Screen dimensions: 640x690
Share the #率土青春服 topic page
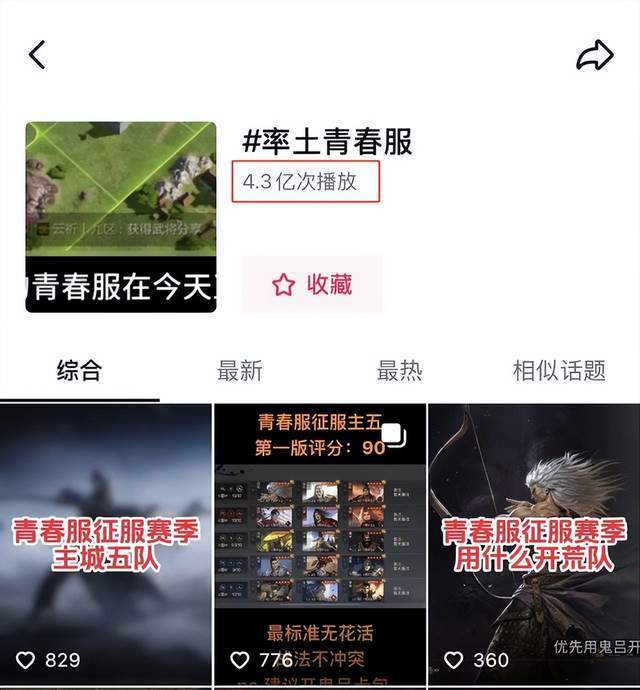[x=594, y=56]
